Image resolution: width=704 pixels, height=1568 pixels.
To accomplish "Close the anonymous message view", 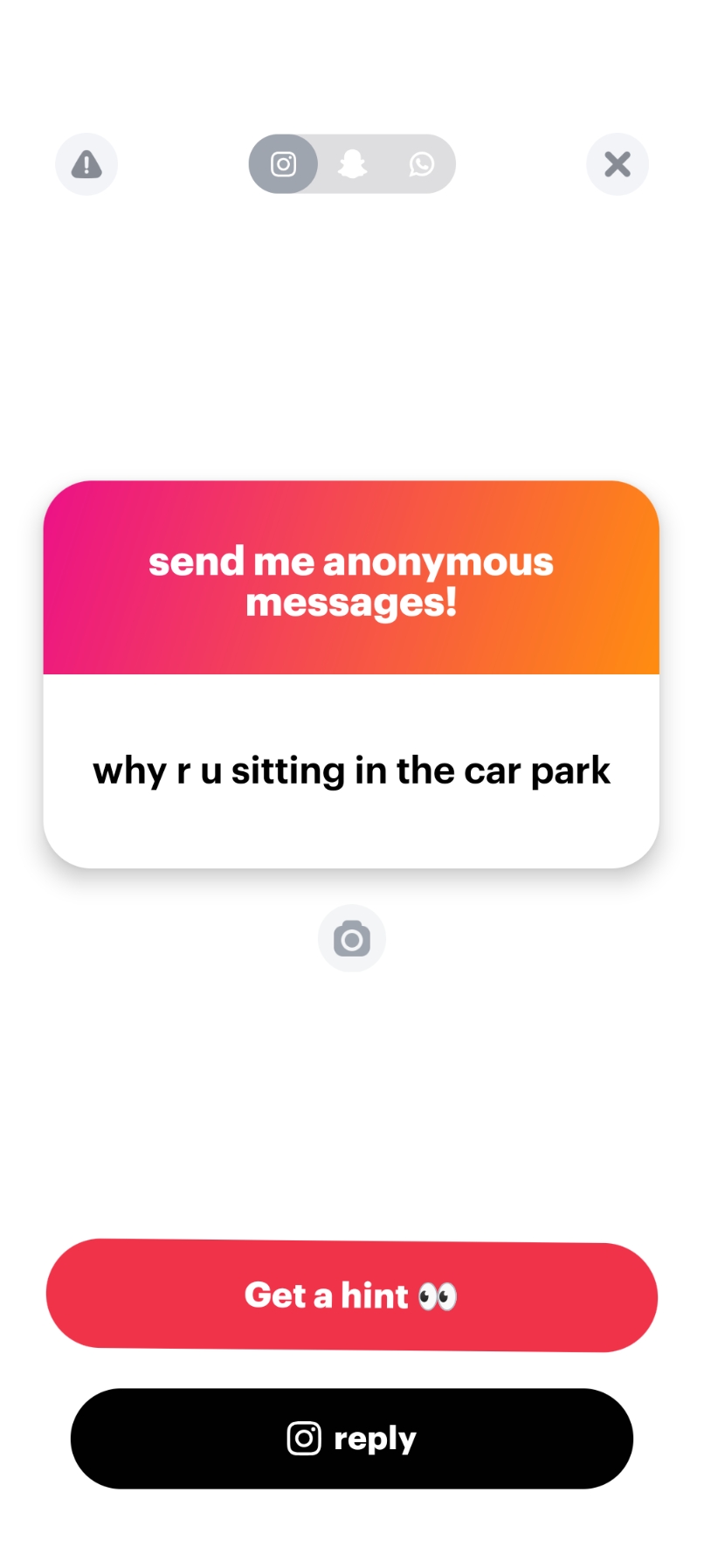I will coord(617,164).
